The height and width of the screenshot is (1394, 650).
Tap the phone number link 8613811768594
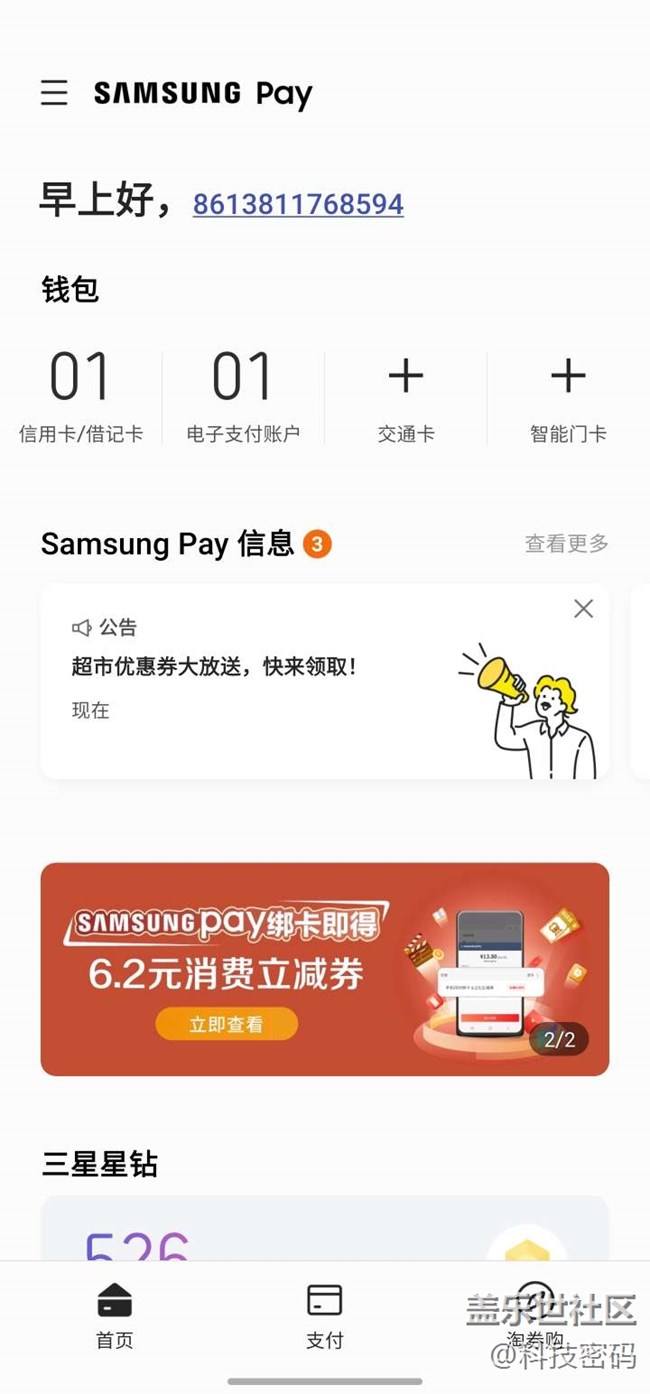point(298,204)
